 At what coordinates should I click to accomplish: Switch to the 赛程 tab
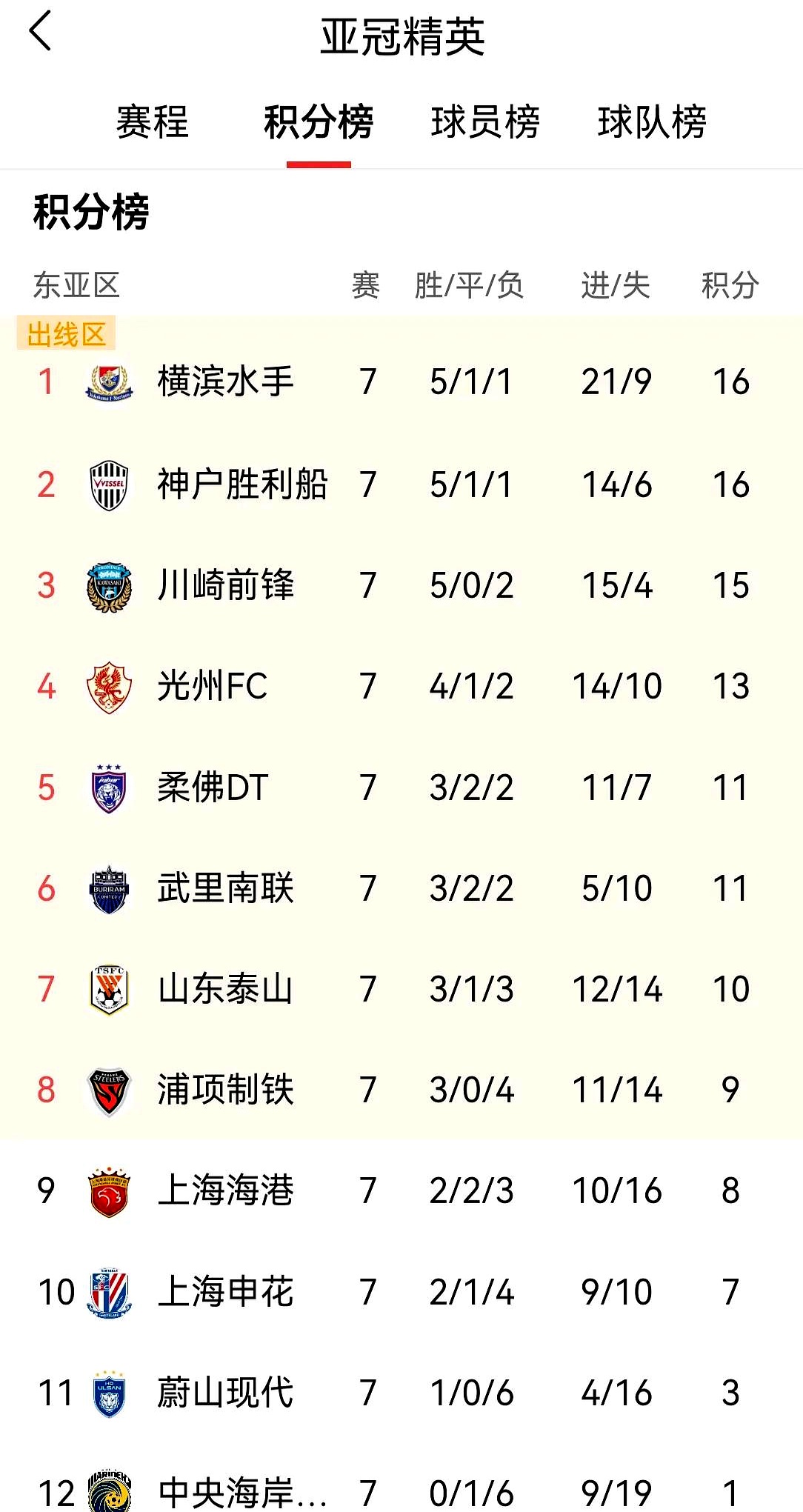pyautogui.click(x=151, y=123)
